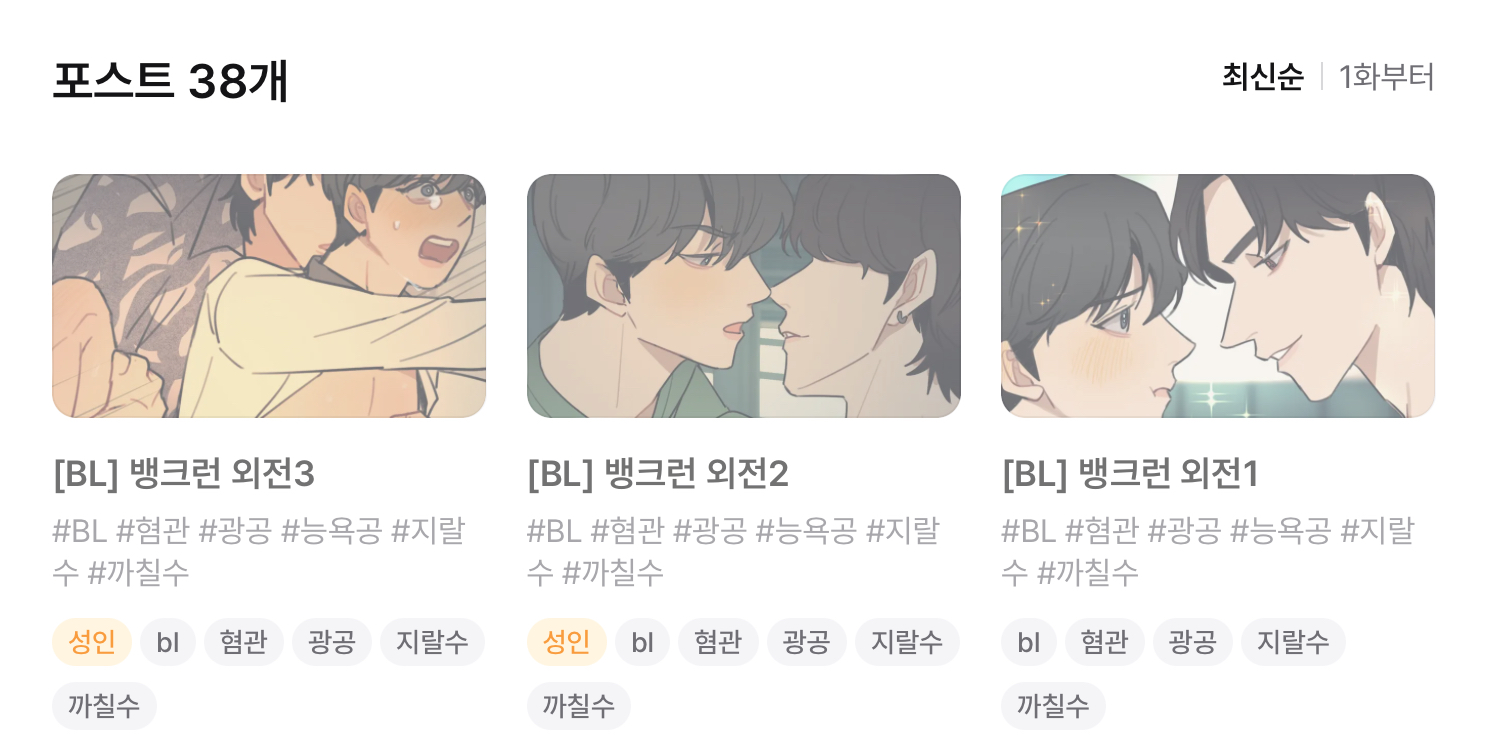Open the 뱅크런 외전3 post thumbnail
This screenshot has width=1488, height=748.
pos(268,296)
